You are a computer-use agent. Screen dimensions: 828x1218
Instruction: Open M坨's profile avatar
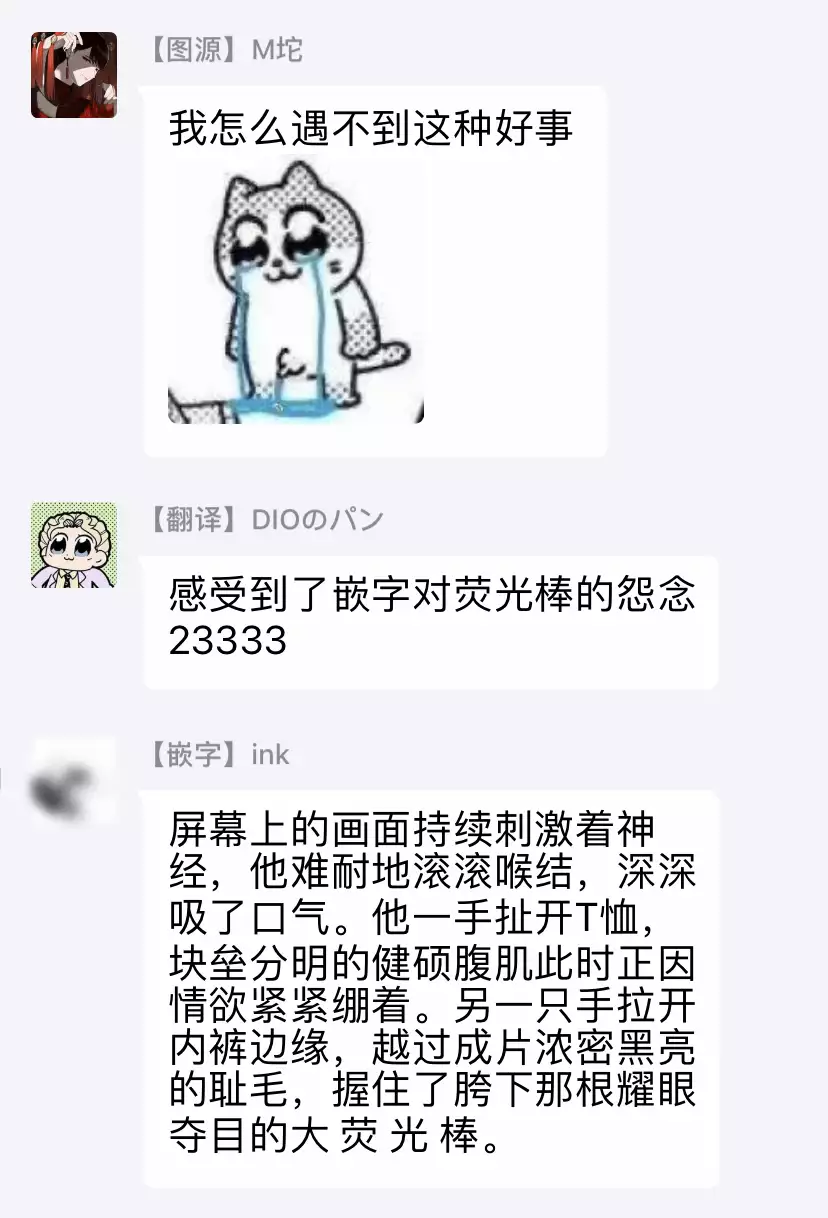click(74, 75)
